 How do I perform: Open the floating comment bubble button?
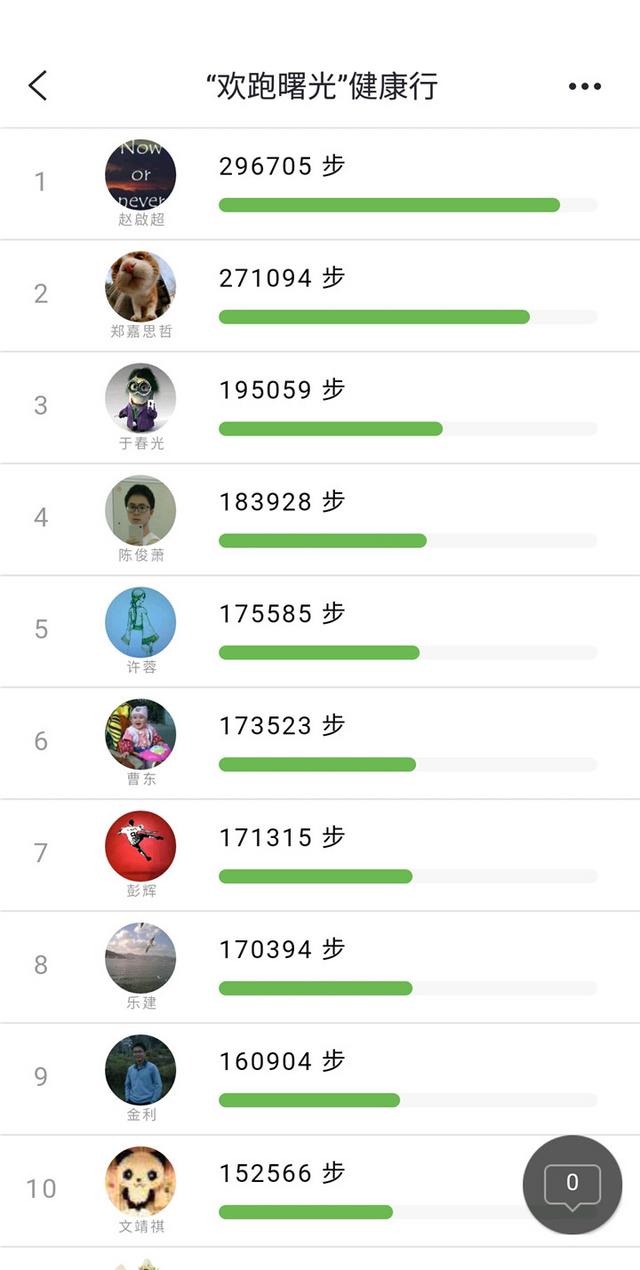[x=572, y=1185]
